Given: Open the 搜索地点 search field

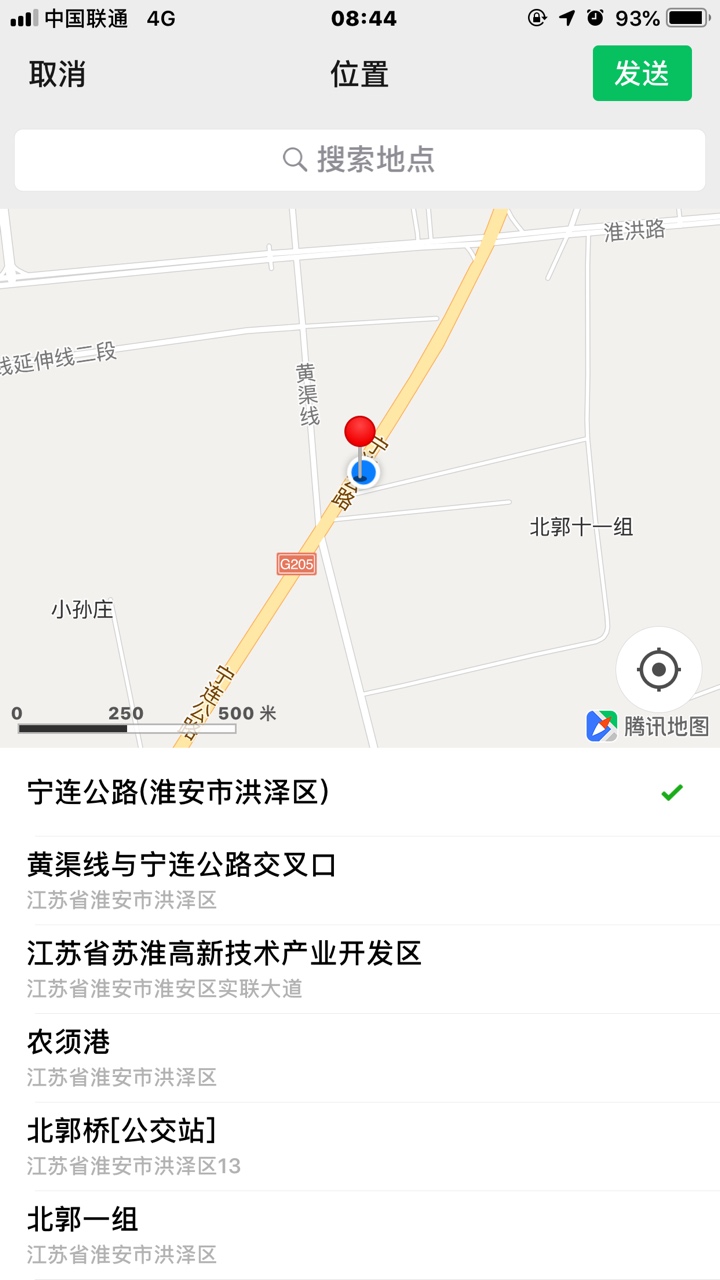Looking at the screenshot, I should [x=360, y=160].
